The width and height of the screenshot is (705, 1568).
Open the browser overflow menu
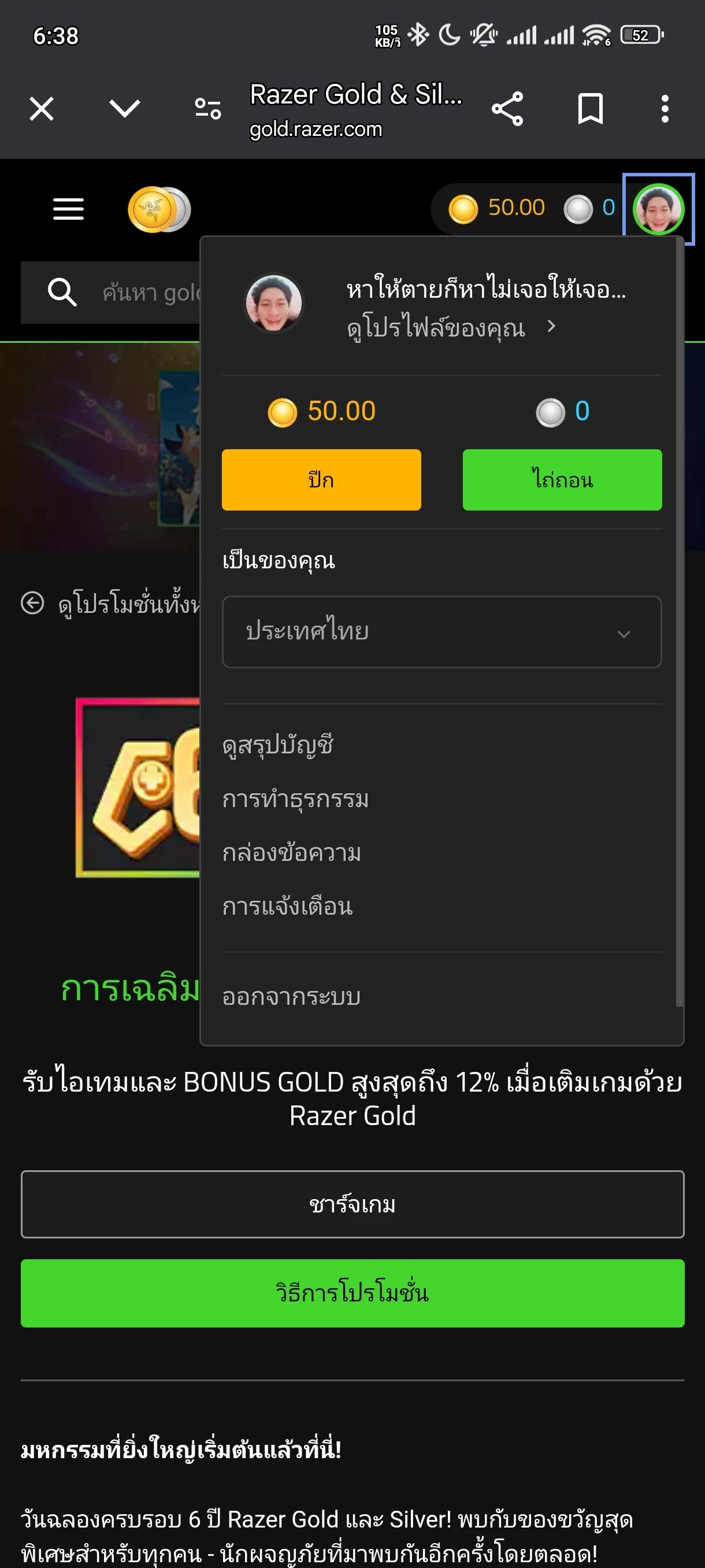click(x=665, y=110)
